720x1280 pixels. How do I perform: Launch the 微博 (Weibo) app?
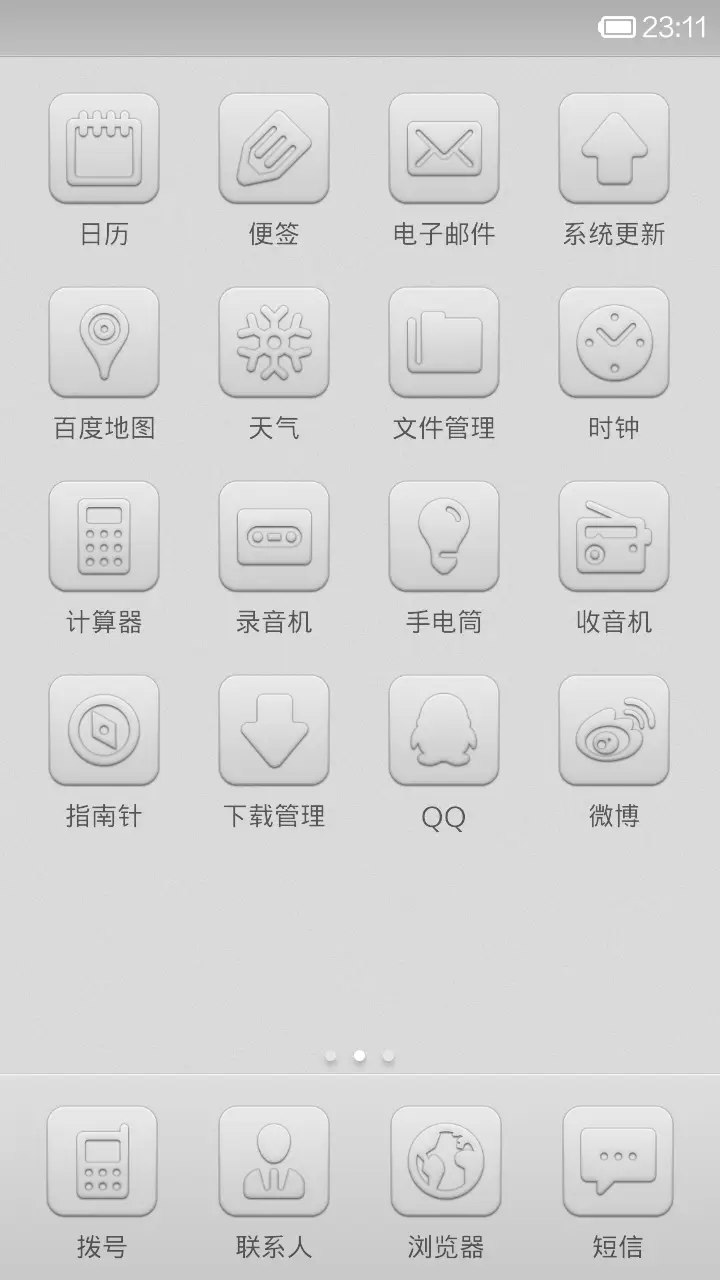614,729
